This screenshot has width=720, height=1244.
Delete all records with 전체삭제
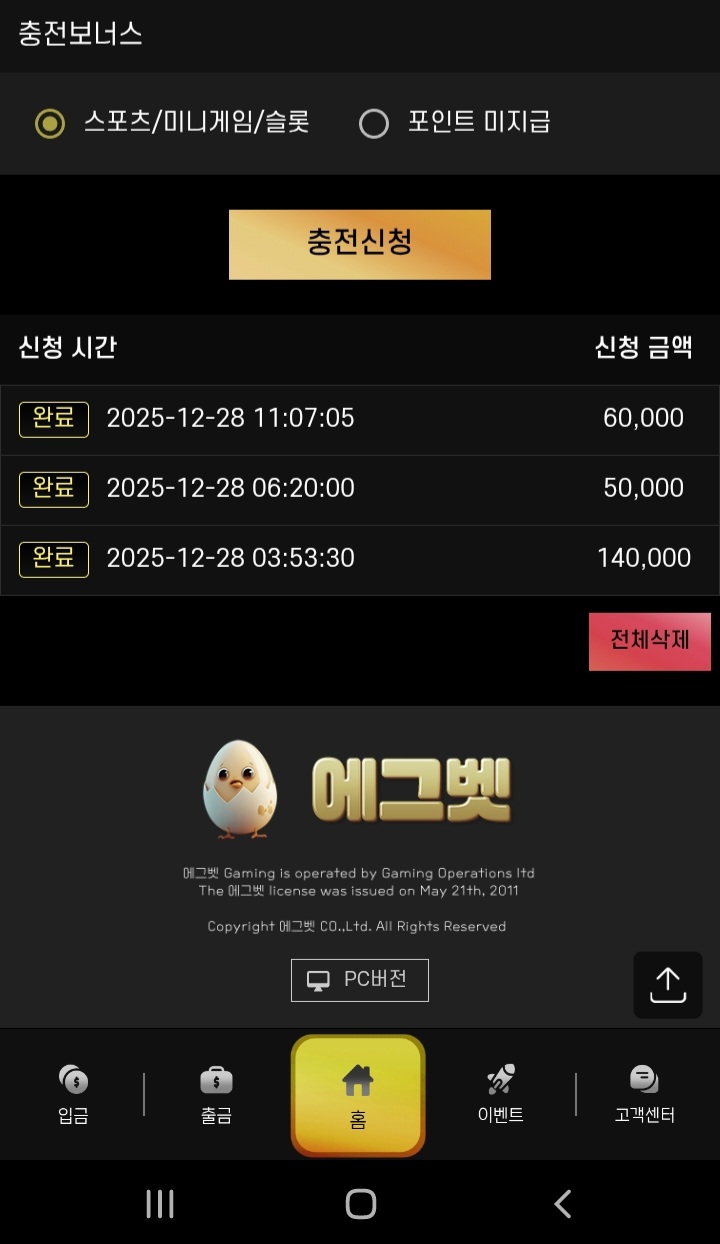(x=649, y=641)
